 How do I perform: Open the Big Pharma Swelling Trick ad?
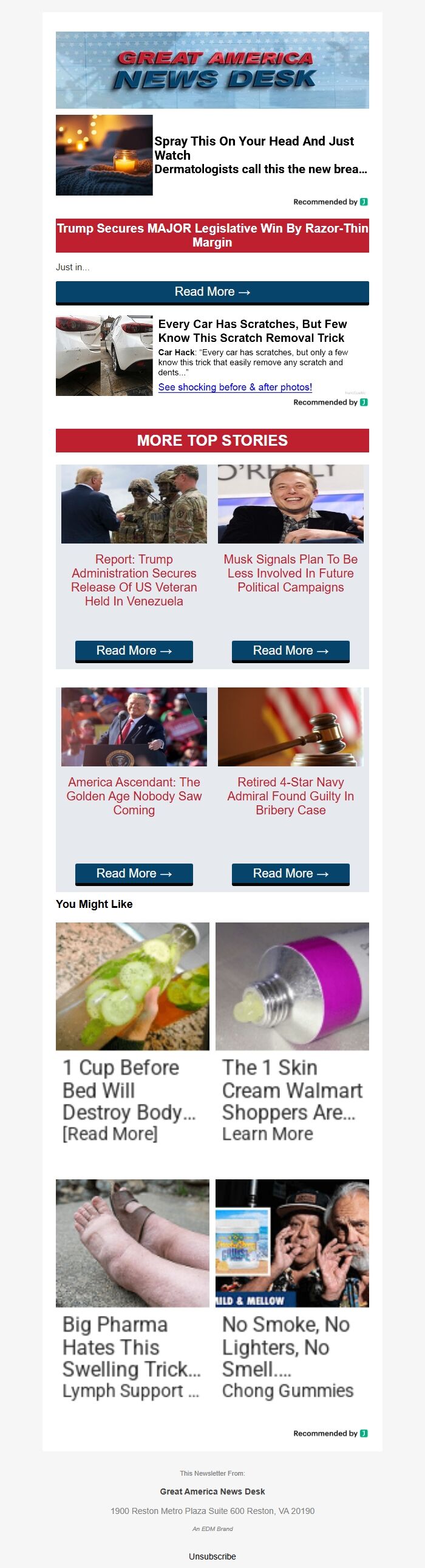tap(132, 1290)
